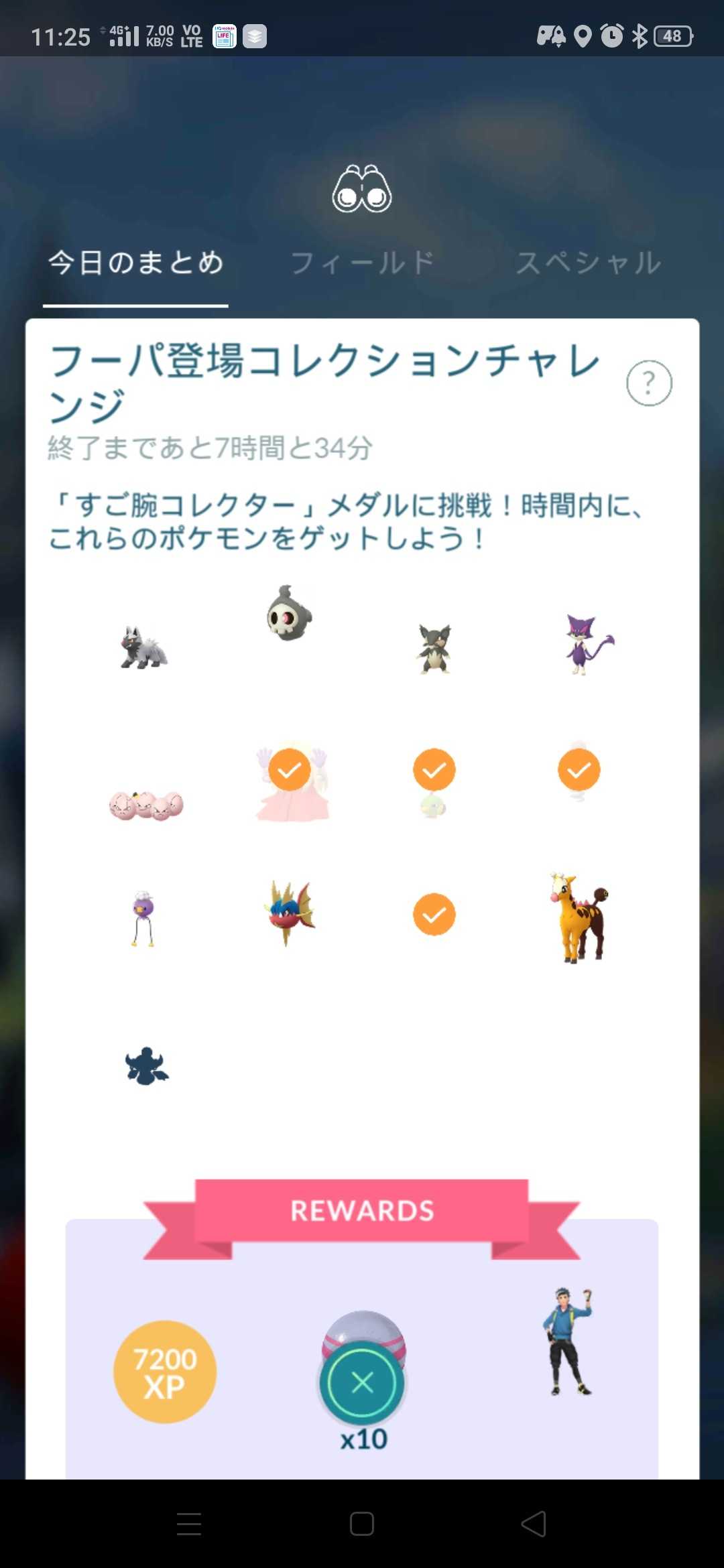
Task: Tap the unknown silhouette Pokémon
Action: click(146, 1067)
